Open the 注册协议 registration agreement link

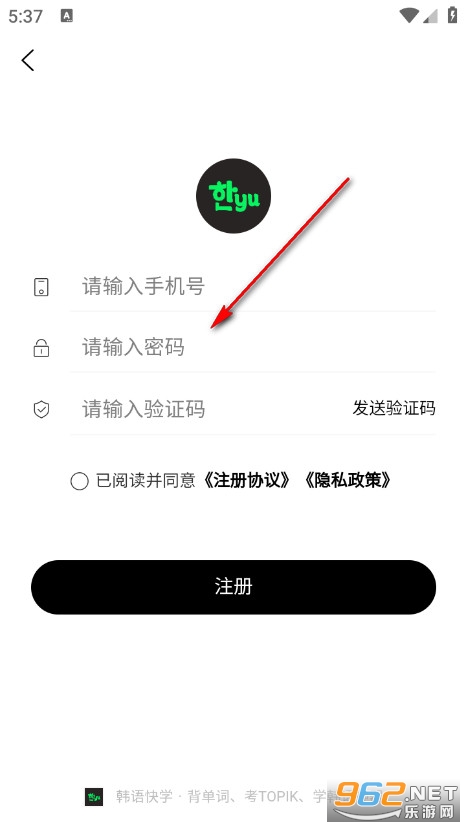247,481
